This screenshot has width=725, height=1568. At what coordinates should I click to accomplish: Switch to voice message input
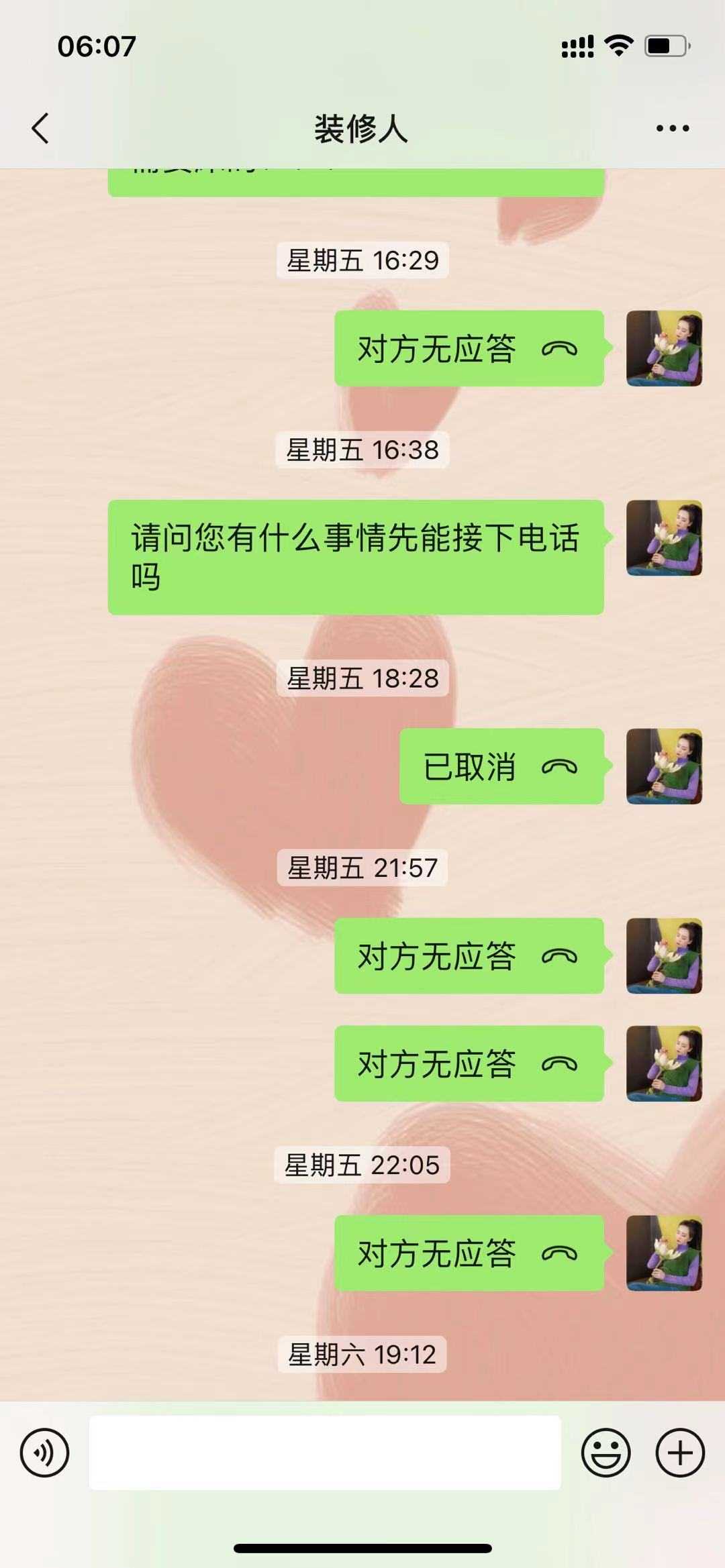point(44,1453)
